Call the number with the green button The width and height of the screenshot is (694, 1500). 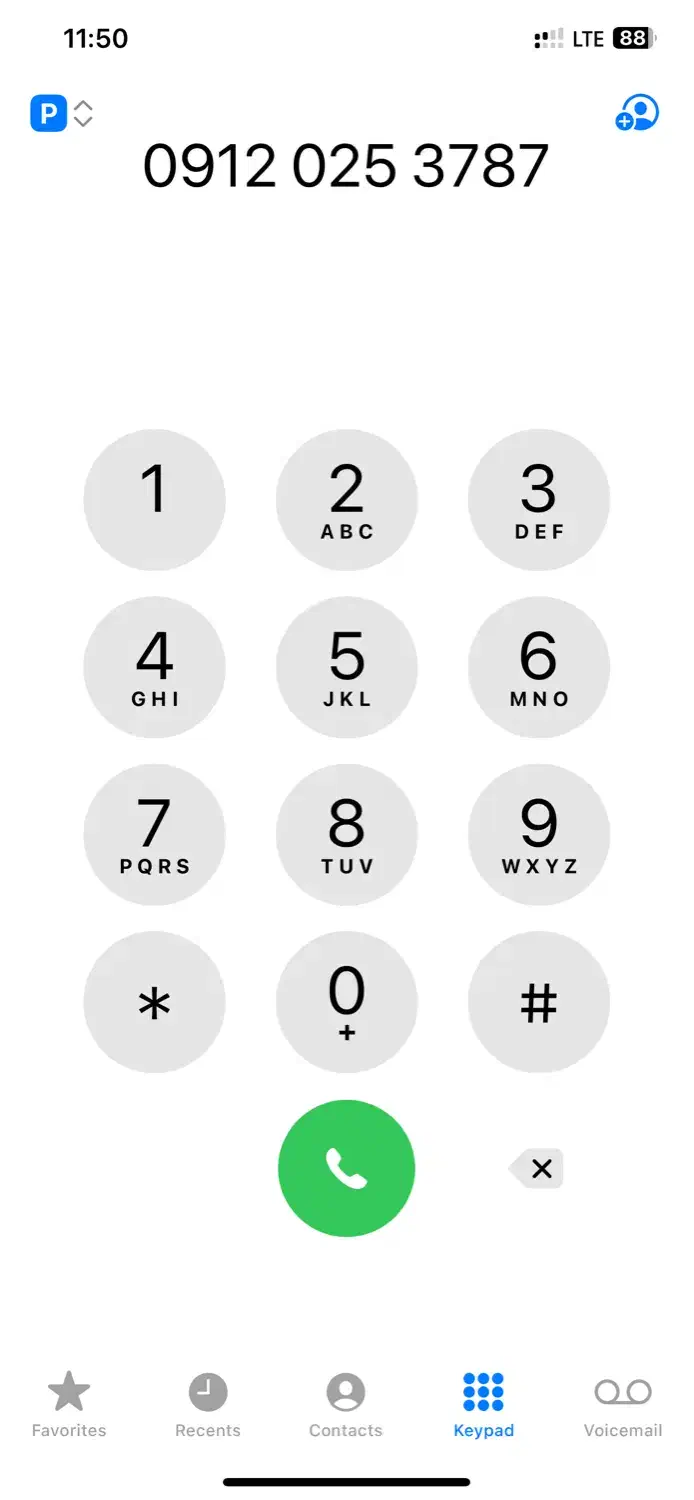(x=346, y=1168)
